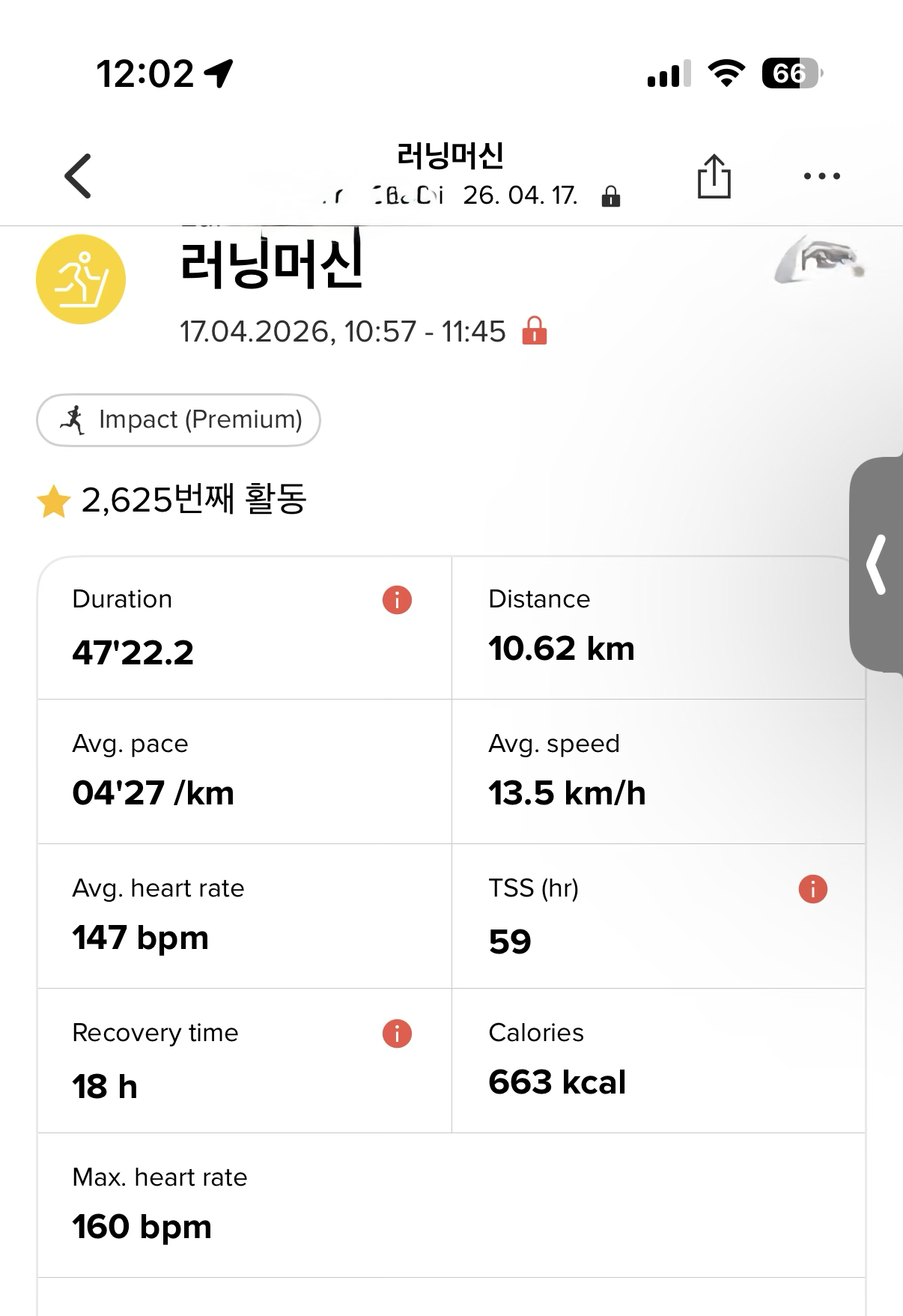Image resolution: width=903 pixels, height=1316 pixels.
Task: Open the three-dot overflow menu
Action: tap(821, 177)
